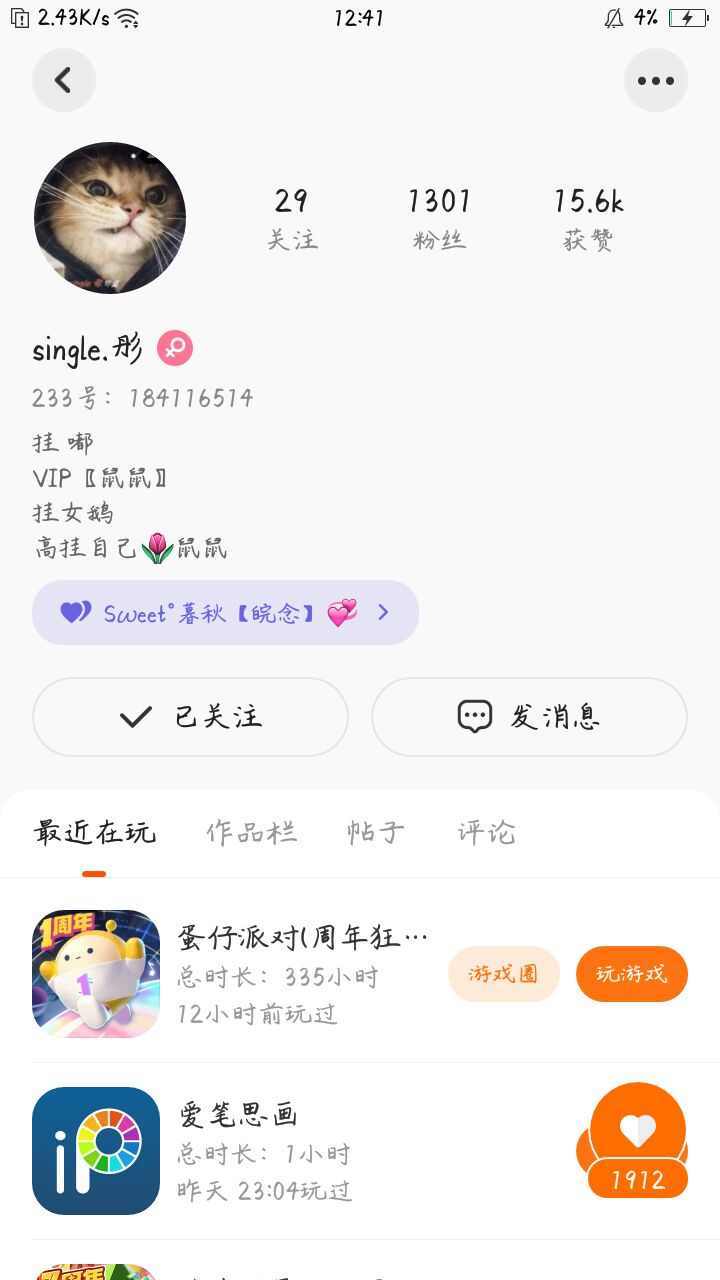Switch to the 作品栏 tab

point(251,832)
